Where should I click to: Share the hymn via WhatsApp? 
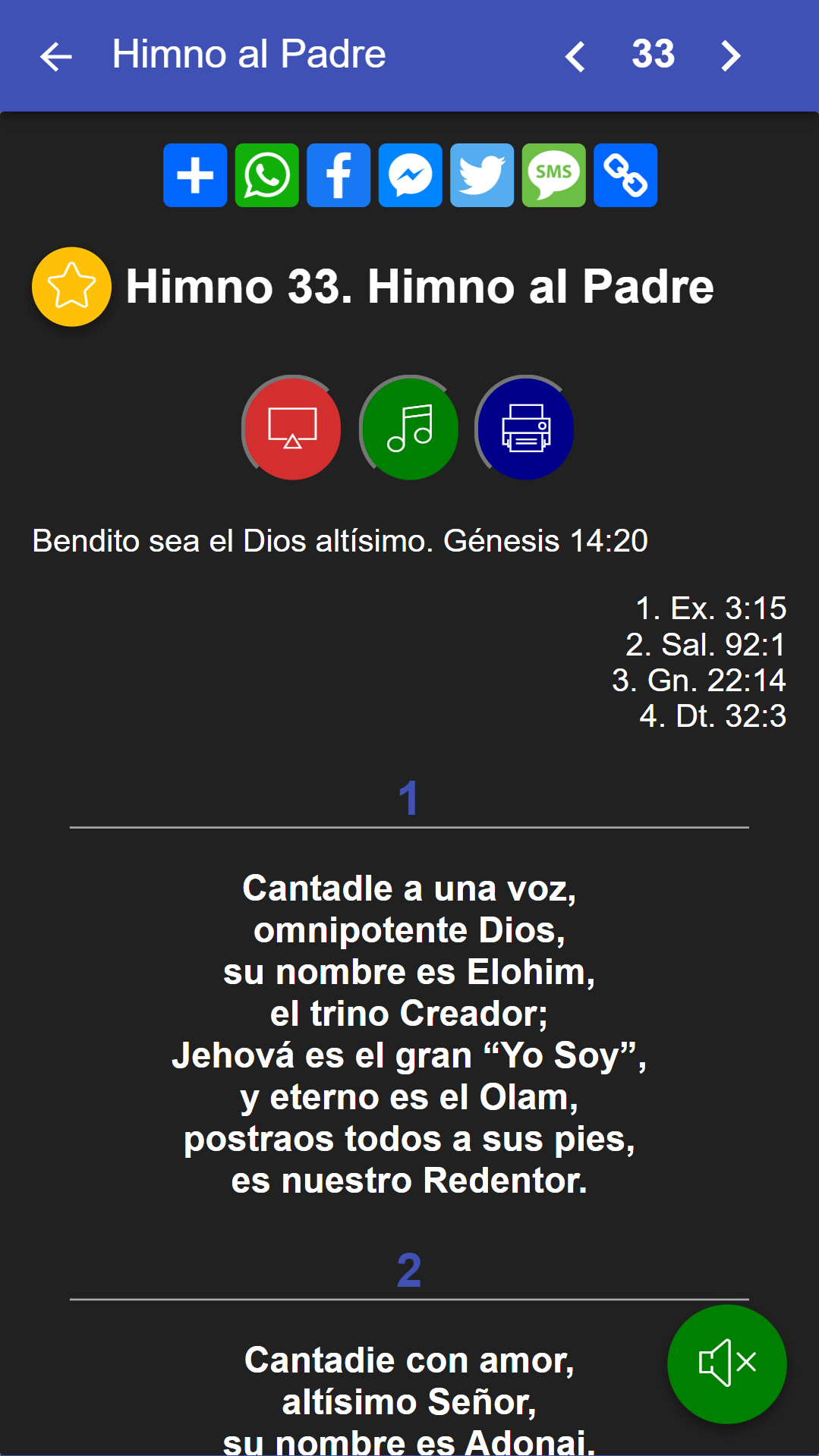[266, 175]
